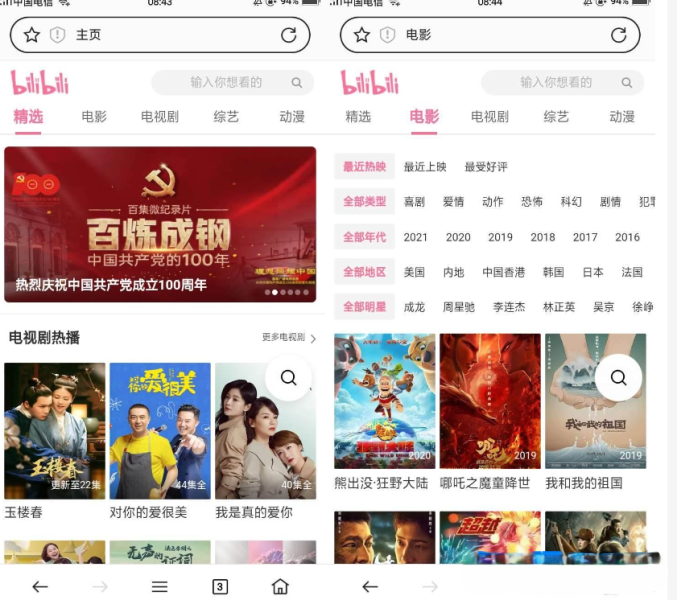Viewport: 677px width, 600px height.
Task: Open the 对你的爱很美 drama card
Action: (160, 430)
